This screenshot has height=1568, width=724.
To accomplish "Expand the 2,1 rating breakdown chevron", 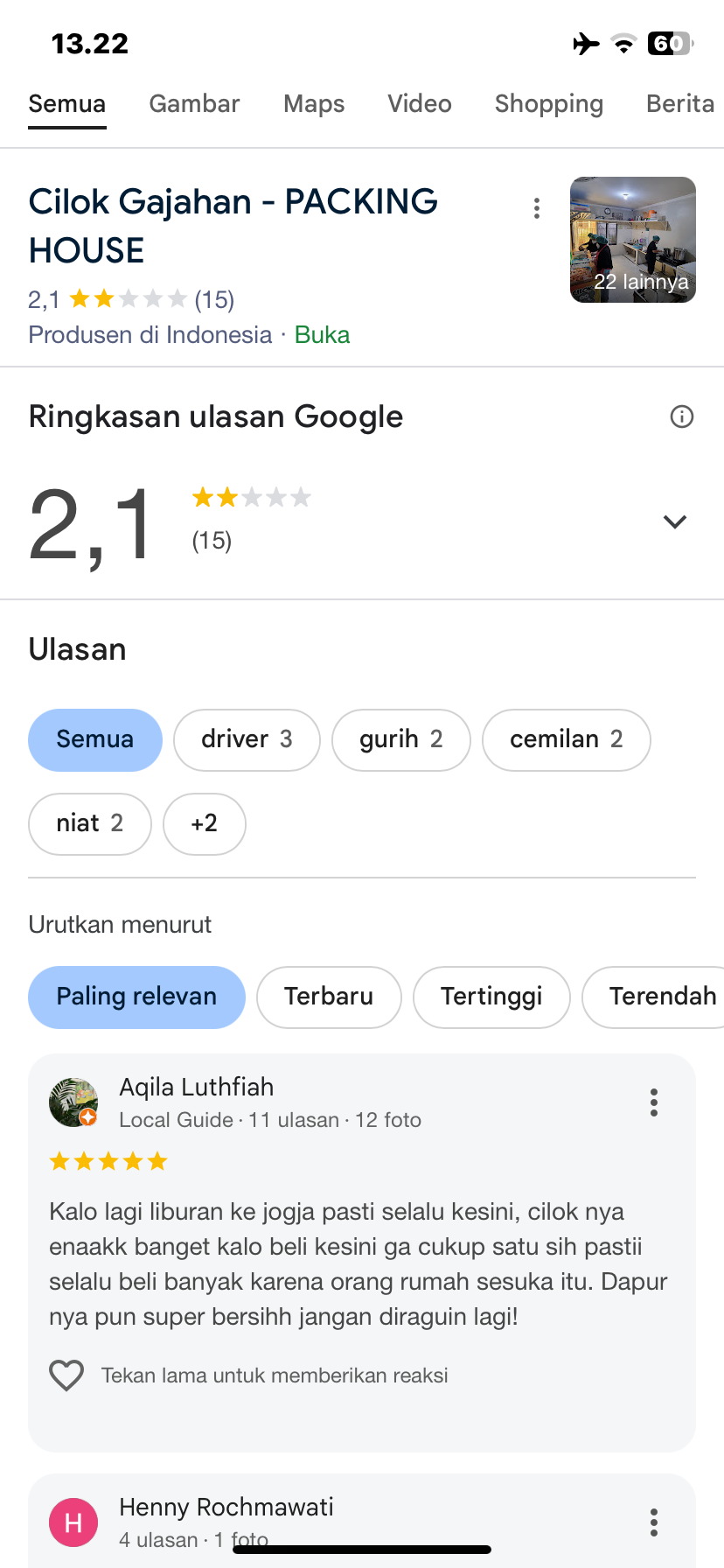I will (x=675, y=522).
